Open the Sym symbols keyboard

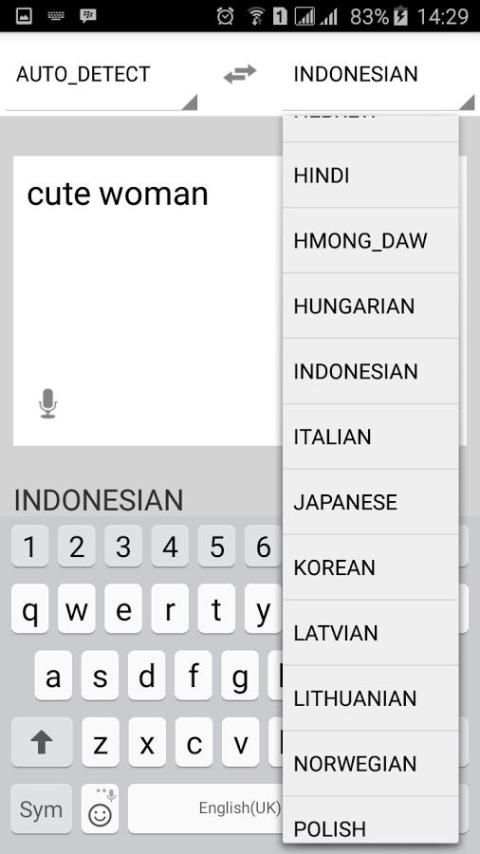click(x=41, y=809)
